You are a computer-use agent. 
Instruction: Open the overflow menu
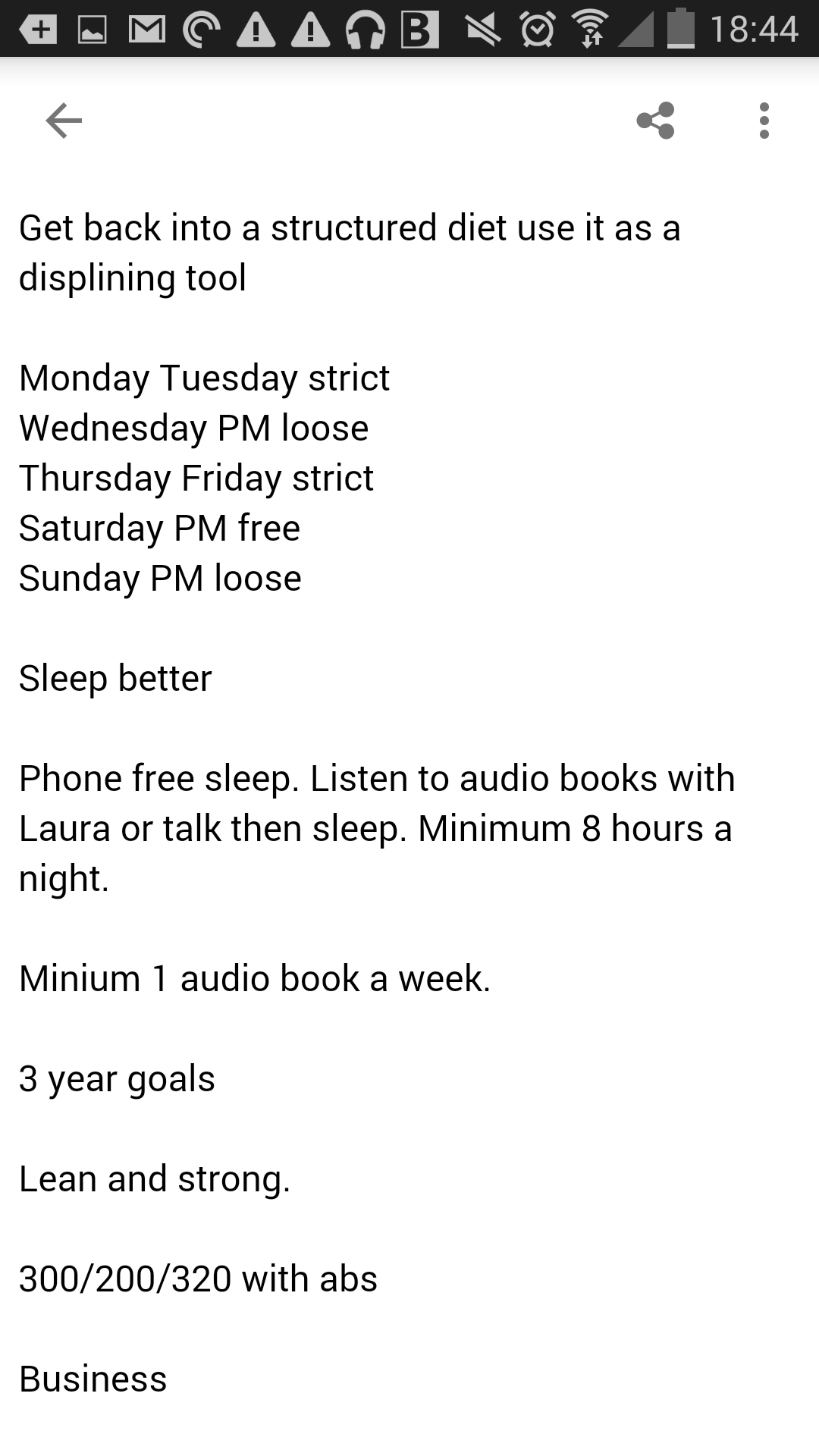coord(764,121)
